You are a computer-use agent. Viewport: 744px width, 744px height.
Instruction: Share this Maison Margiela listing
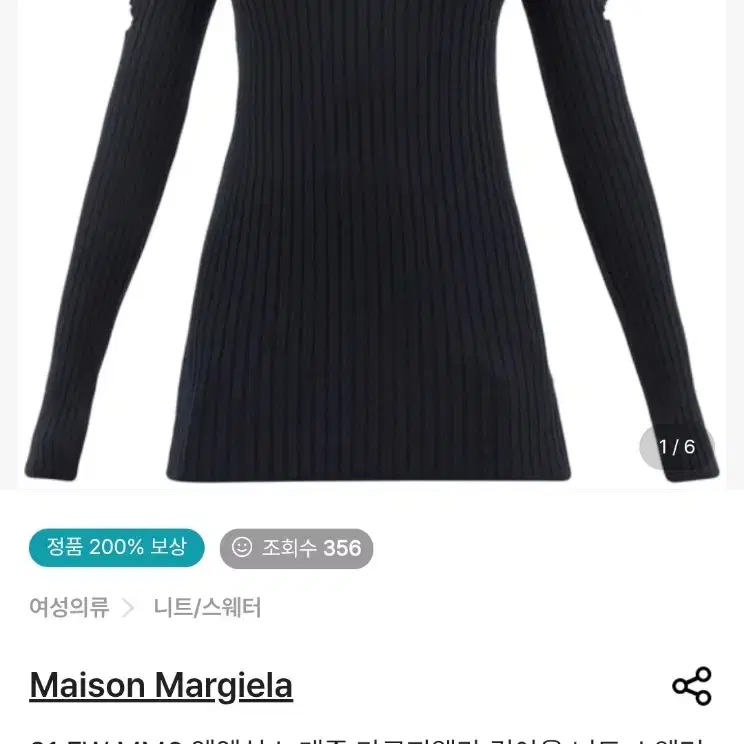point(692,686)
